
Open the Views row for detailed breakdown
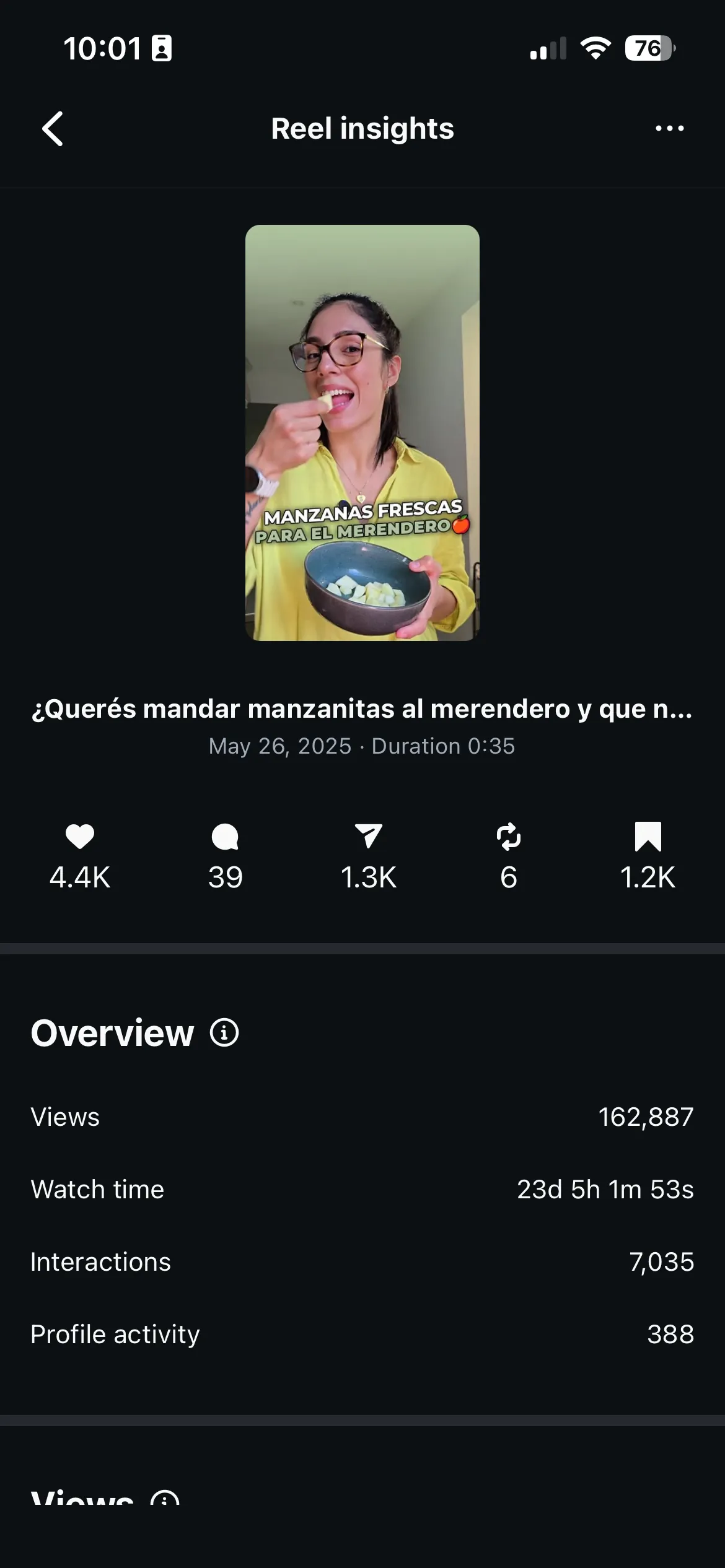[362, 1117]
